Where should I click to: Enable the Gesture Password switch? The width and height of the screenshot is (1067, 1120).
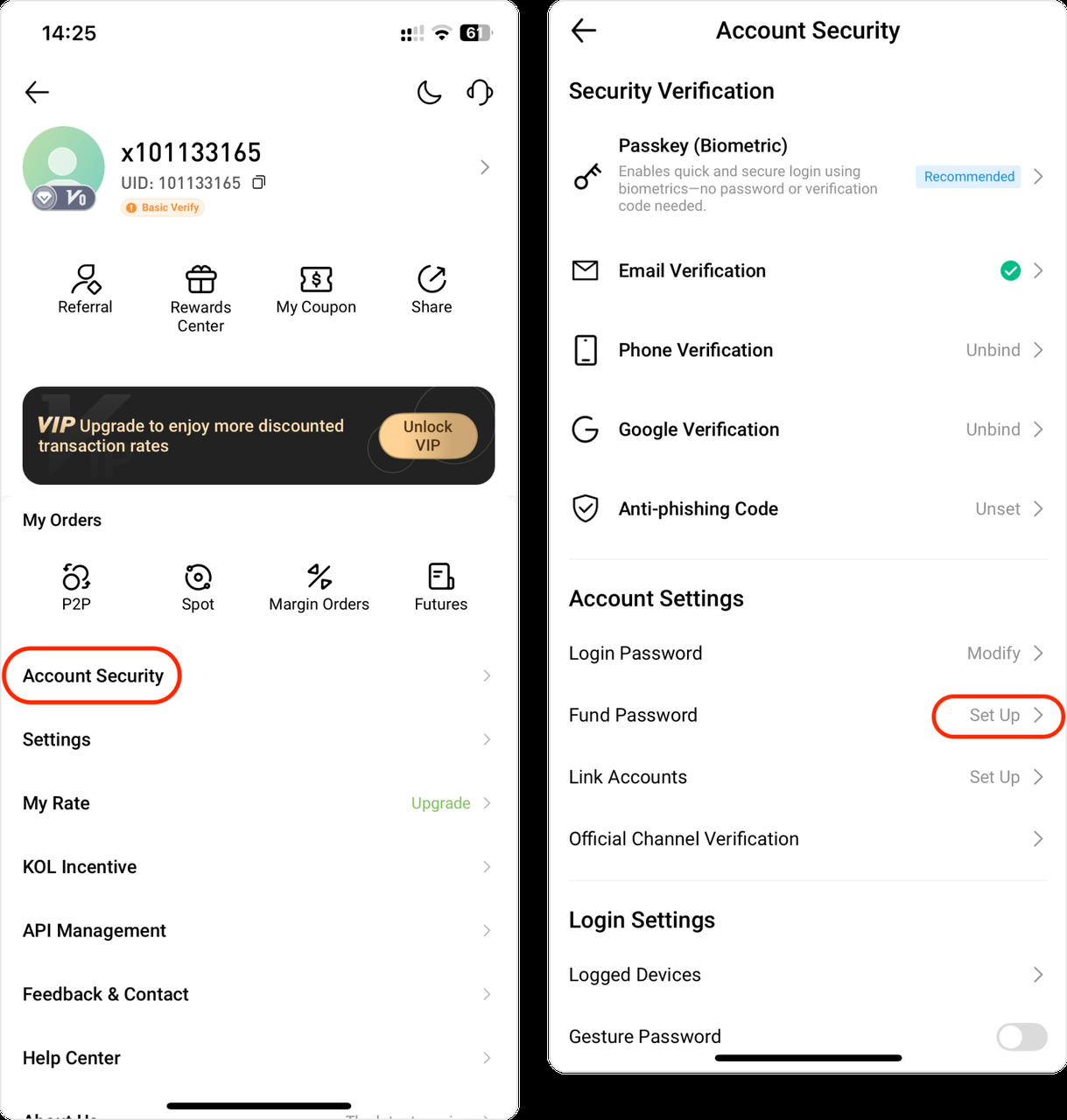click(x=1021, y=1037)
